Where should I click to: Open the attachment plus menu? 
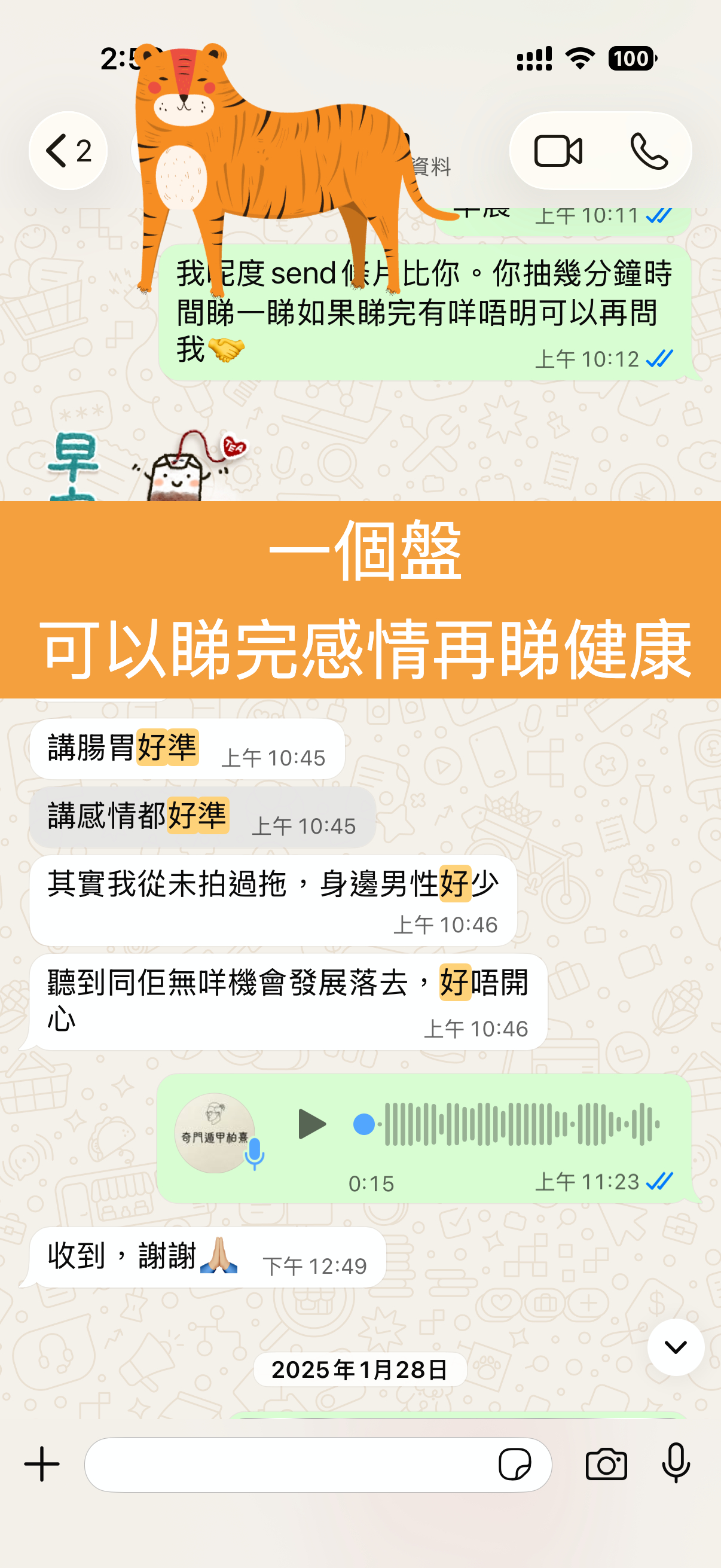pyautogui.click(x=42, y=1464)
